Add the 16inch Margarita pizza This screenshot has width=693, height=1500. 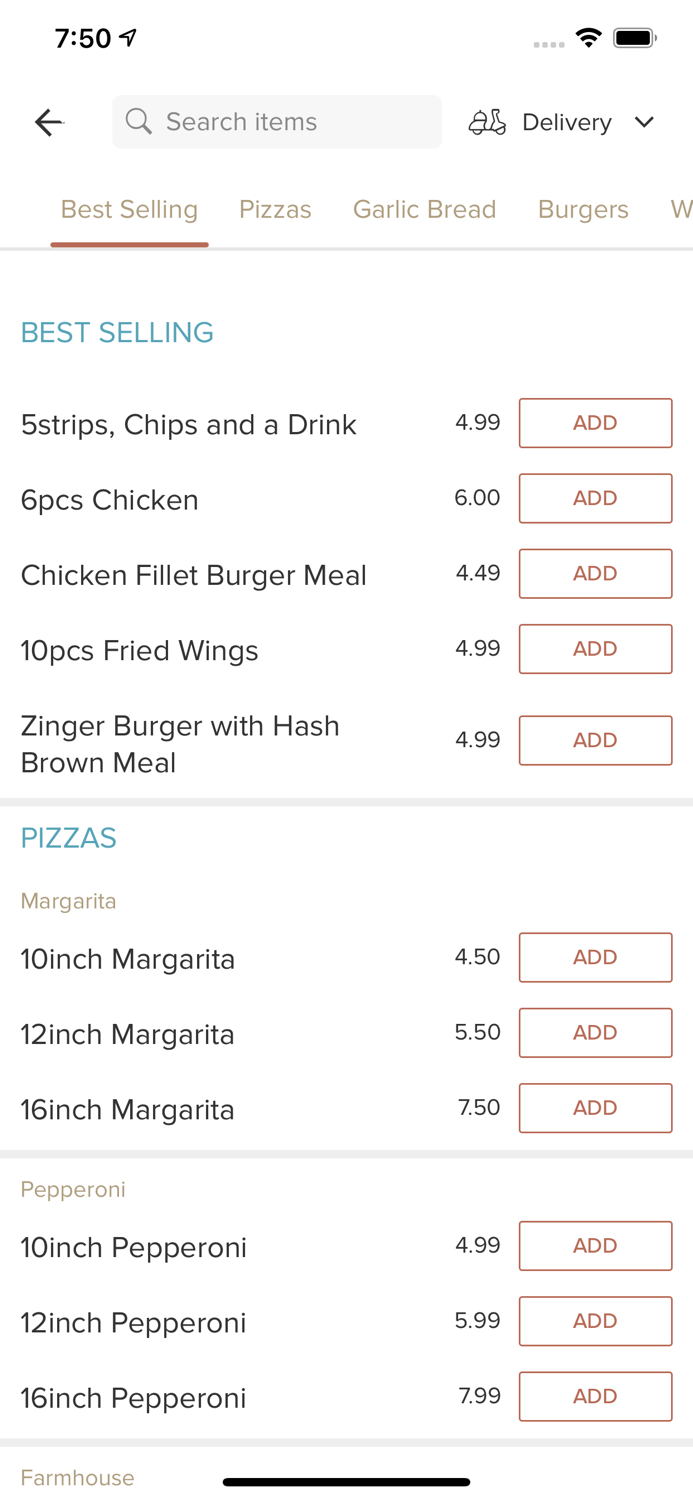click(x=595, y=1108)
